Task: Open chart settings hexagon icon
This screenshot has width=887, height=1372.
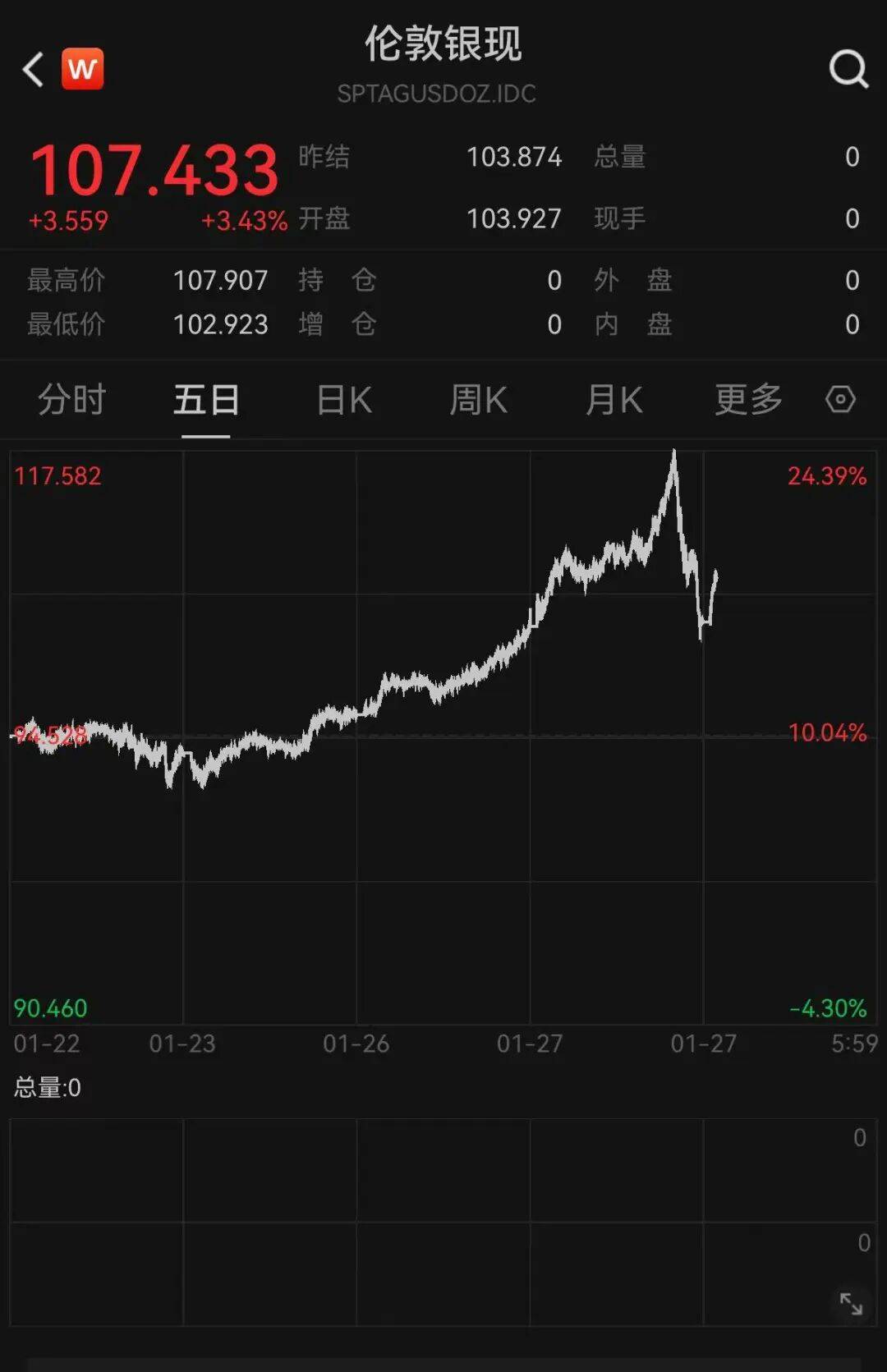Action: click(840, 400)
